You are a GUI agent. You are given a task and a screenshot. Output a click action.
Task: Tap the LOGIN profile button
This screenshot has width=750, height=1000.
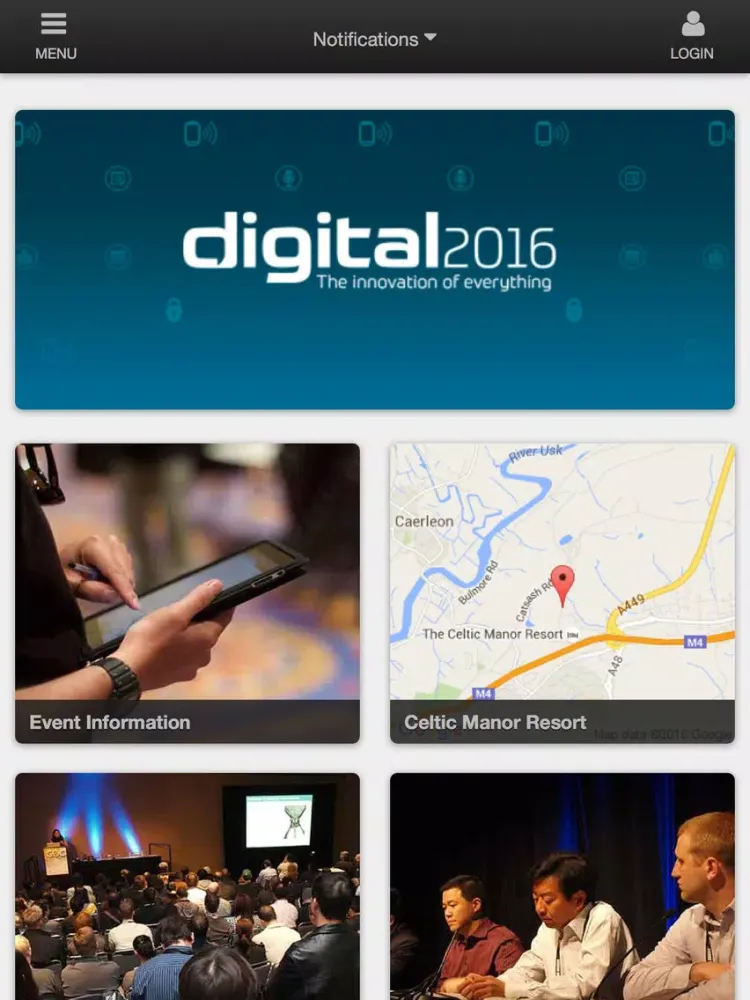[692, 37]
